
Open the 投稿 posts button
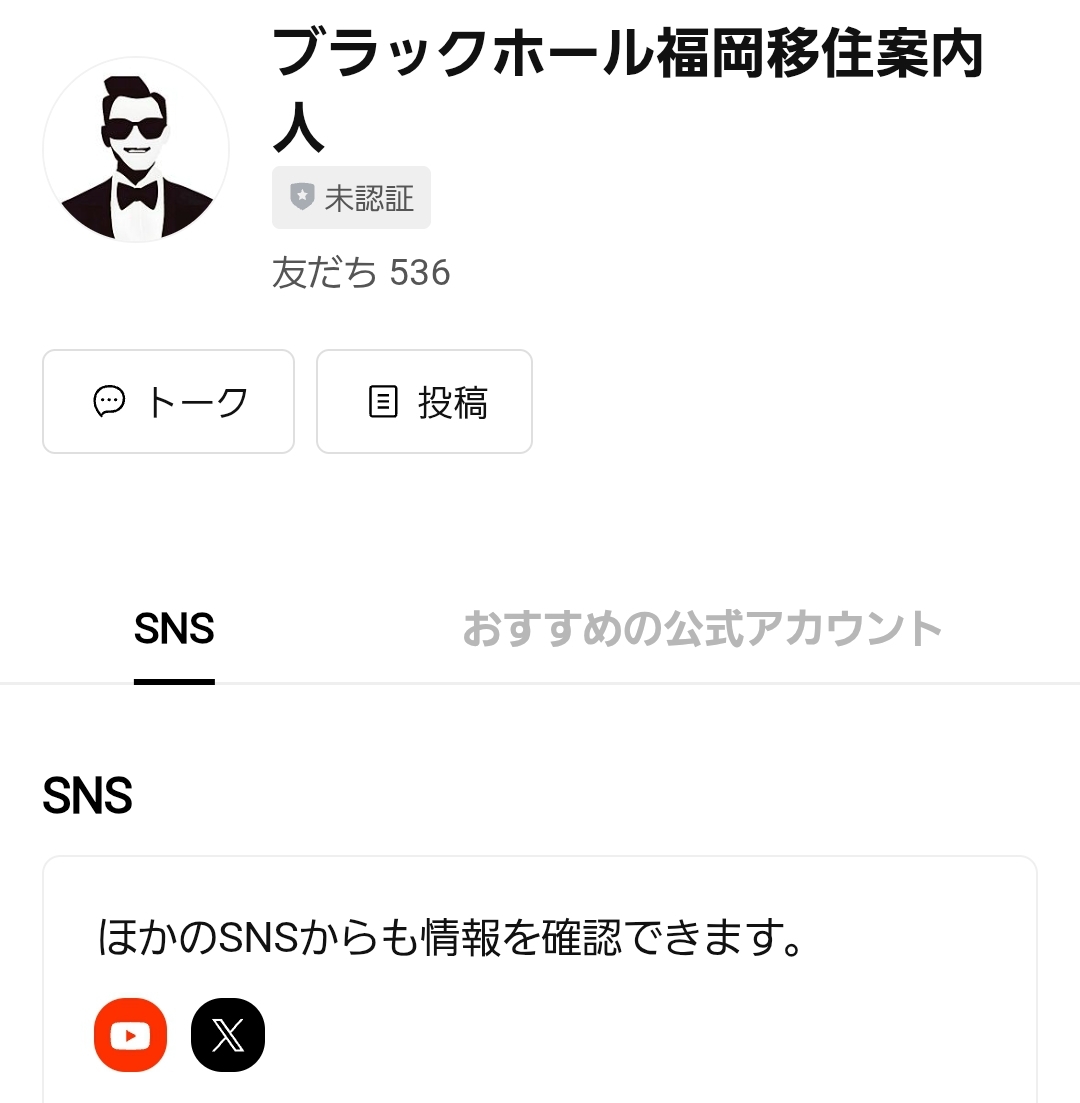pos(424,402)
